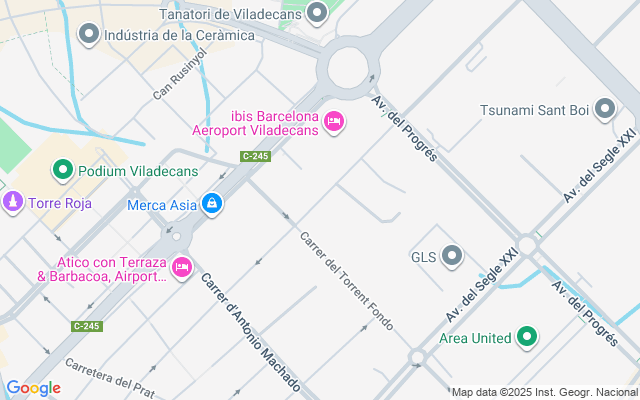Open Indústria de la Ceràmica marker

(x=88, y=36)
